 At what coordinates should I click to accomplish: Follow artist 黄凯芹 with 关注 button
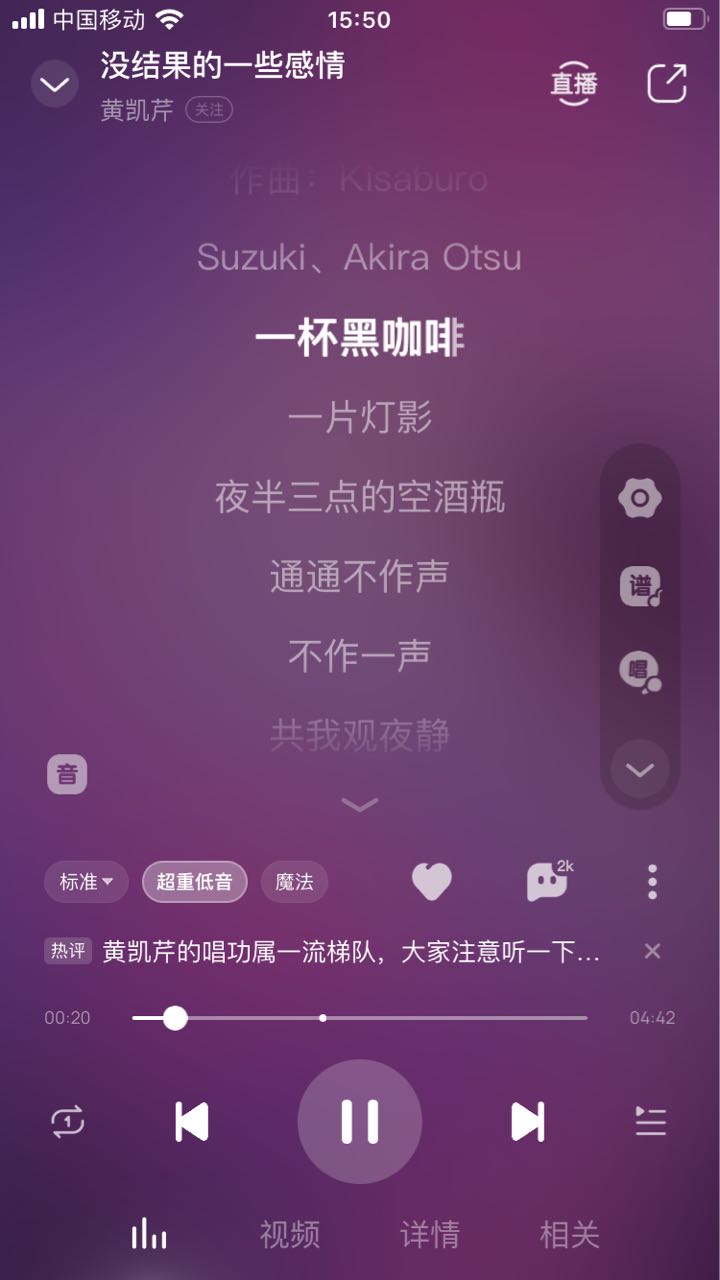pyautogui.click(x=209, y=110)
